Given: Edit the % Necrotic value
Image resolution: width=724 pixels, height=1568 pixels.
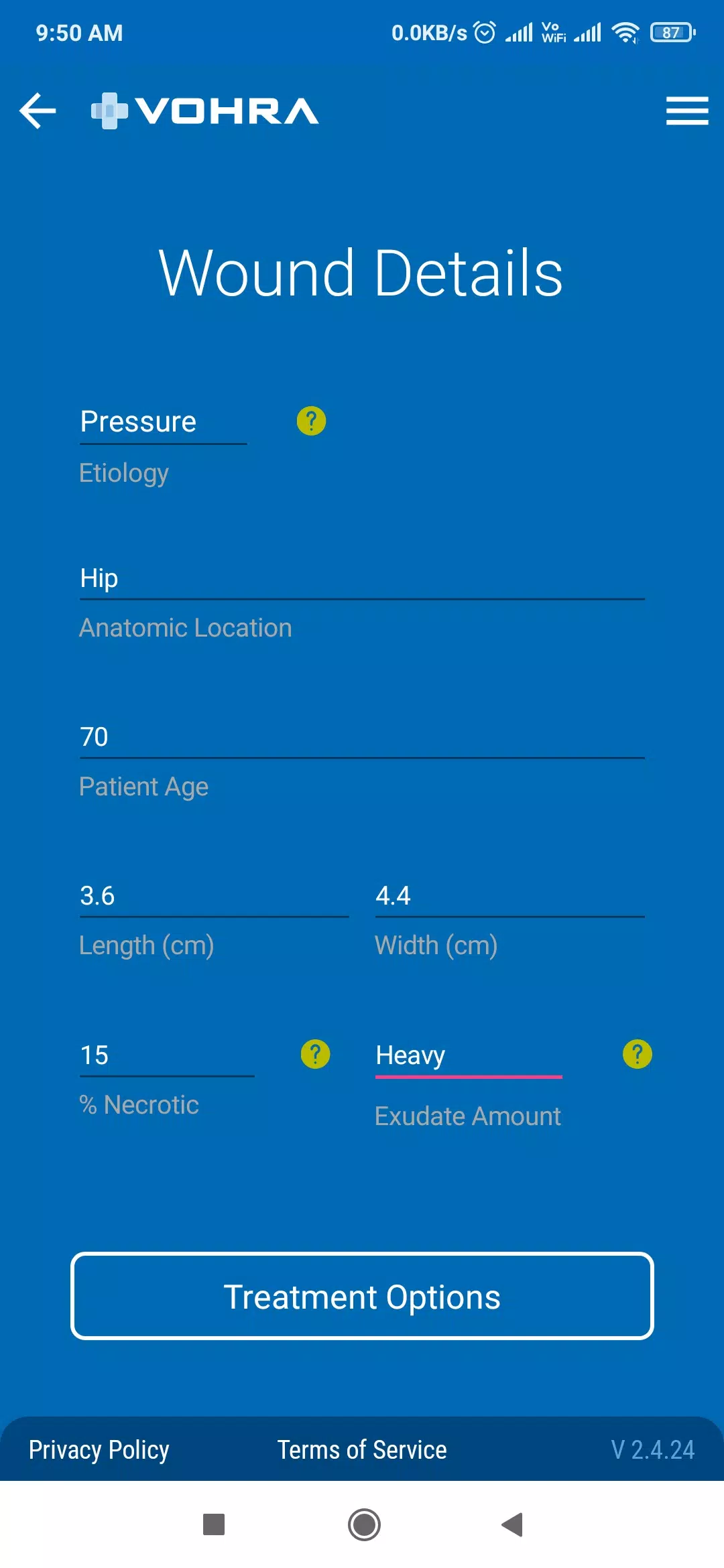Looking at the screenshot, I should [167, 1056].
